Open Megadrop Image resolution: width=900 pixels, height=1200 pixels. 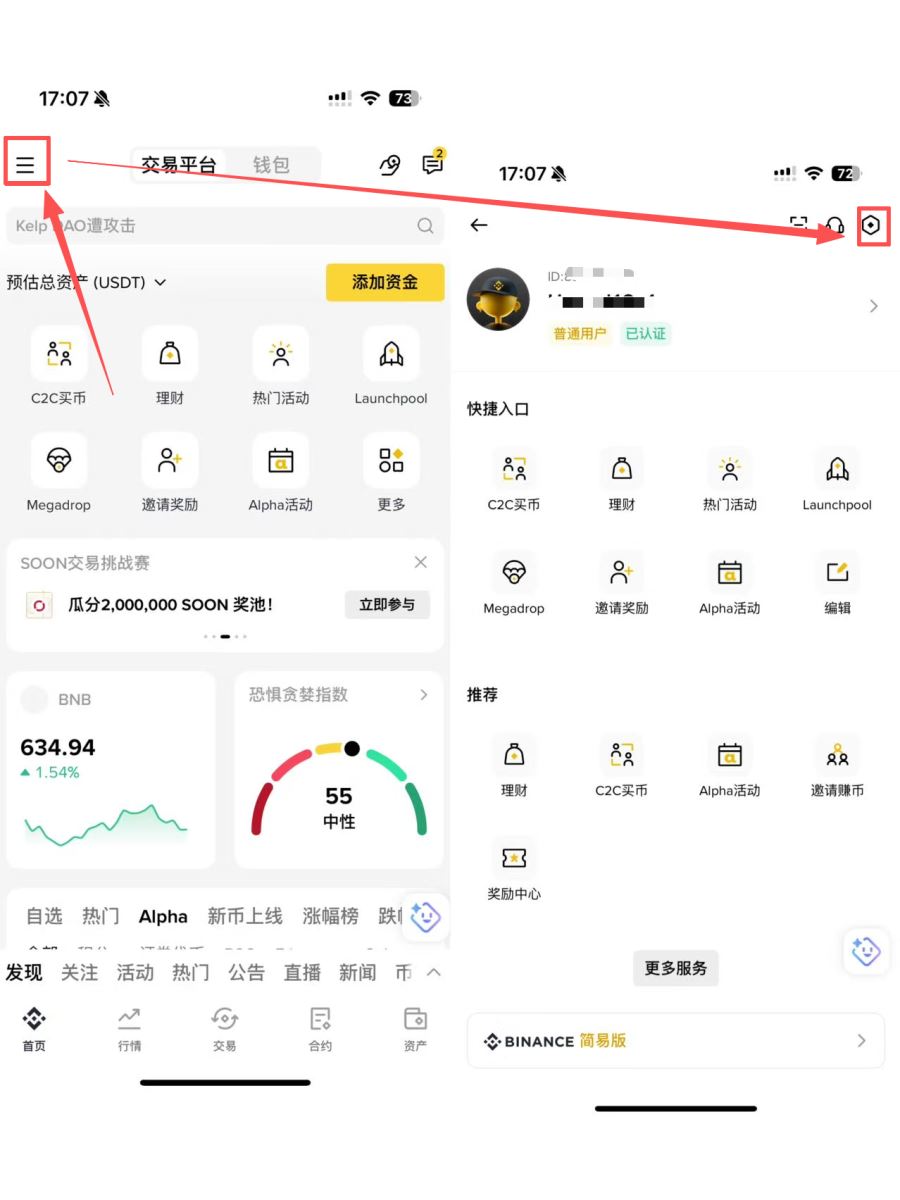click(x=58, y=460)
